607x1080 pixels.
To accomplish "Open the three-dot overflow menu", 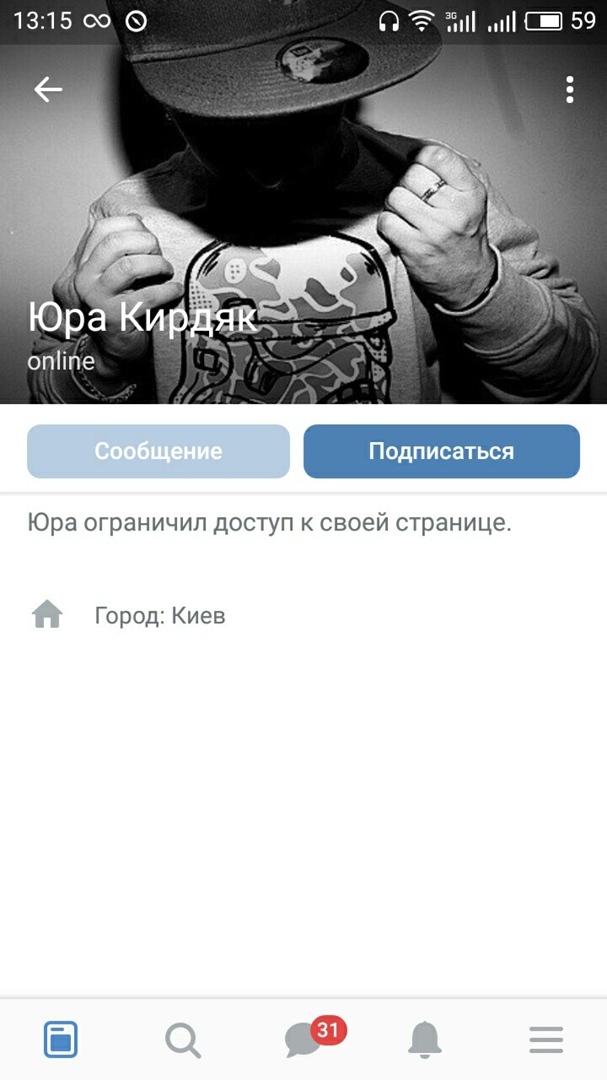I will tap(569, 90).
